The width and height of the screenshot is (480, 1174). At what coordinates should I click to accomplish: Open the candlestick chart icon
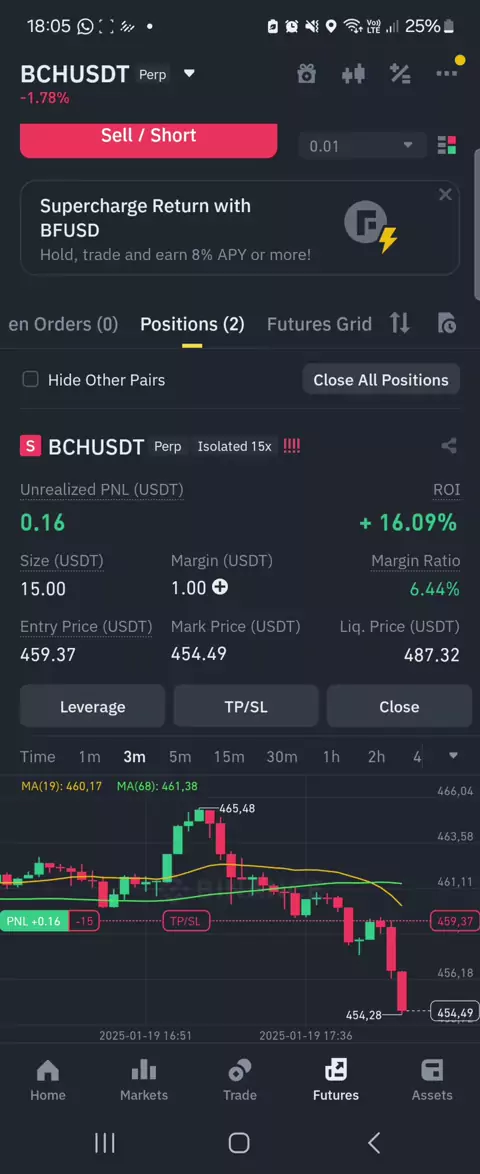pos(353,73)
